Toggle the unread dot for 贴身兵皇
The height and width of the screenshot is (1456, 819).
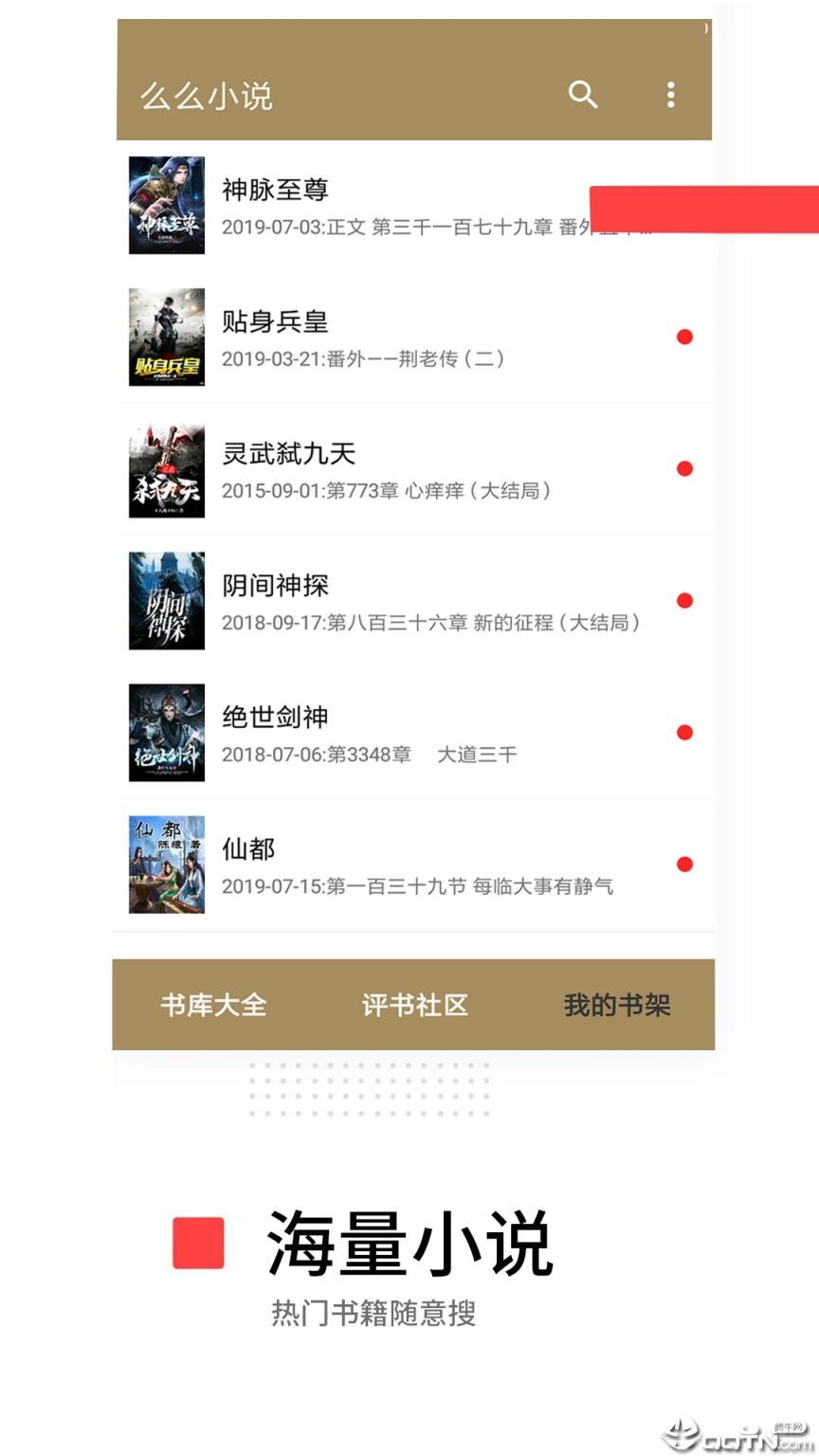coord(685,336)
